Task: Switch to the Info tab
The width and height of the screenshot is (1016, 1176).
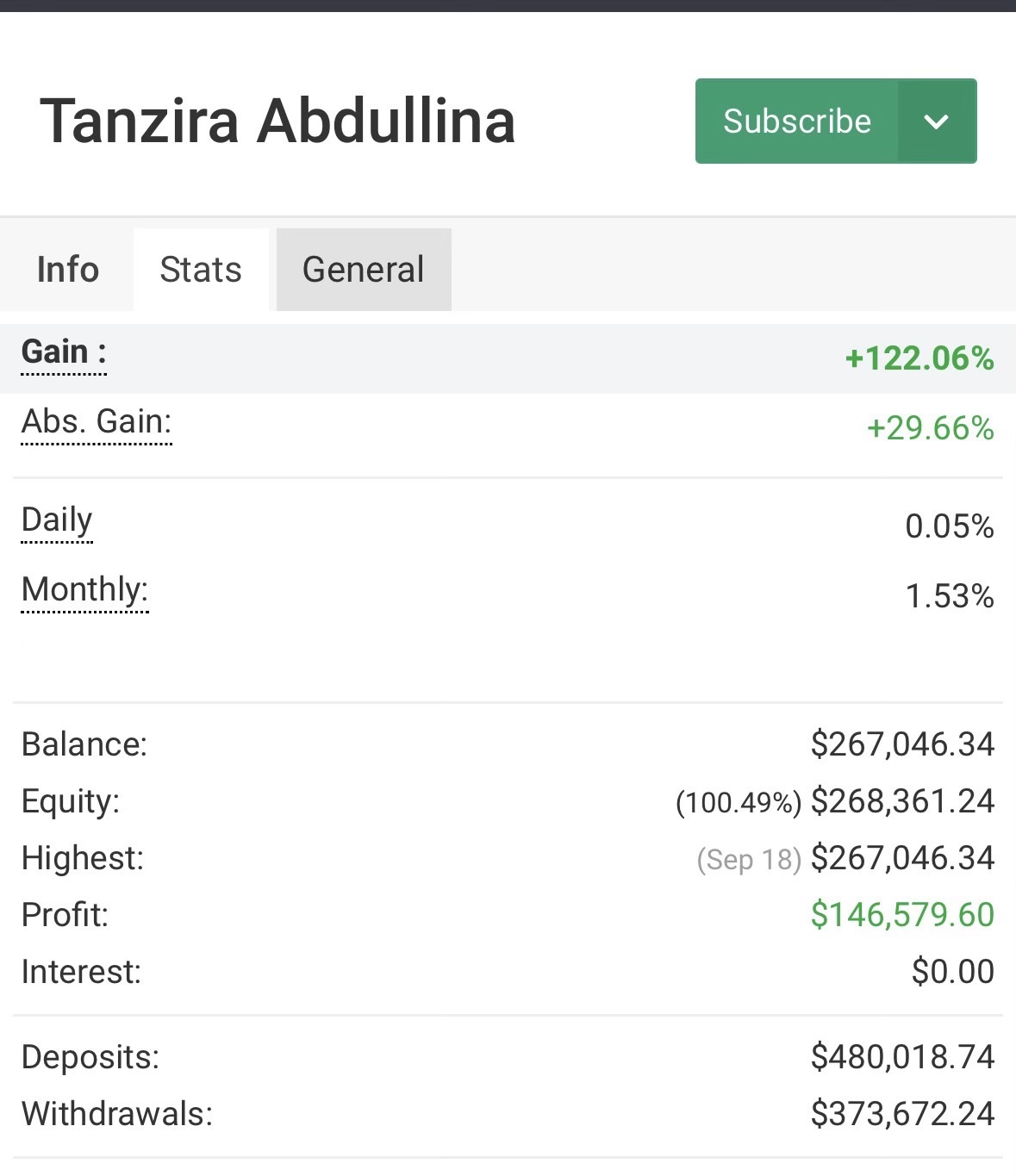Action: [x=68, y=270]
